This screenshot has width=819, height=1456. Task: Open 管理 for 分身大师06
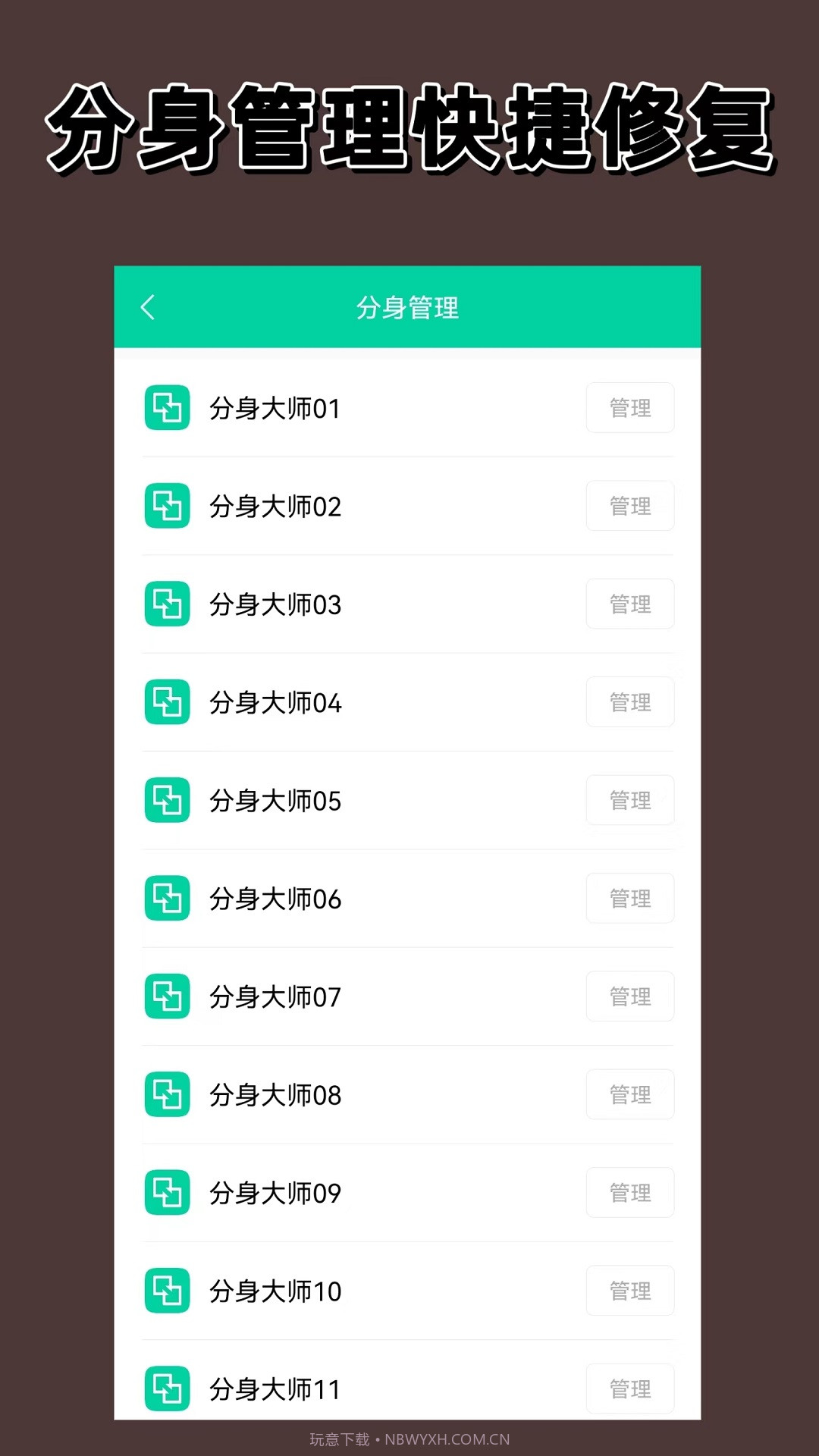[x=630, y=899]
